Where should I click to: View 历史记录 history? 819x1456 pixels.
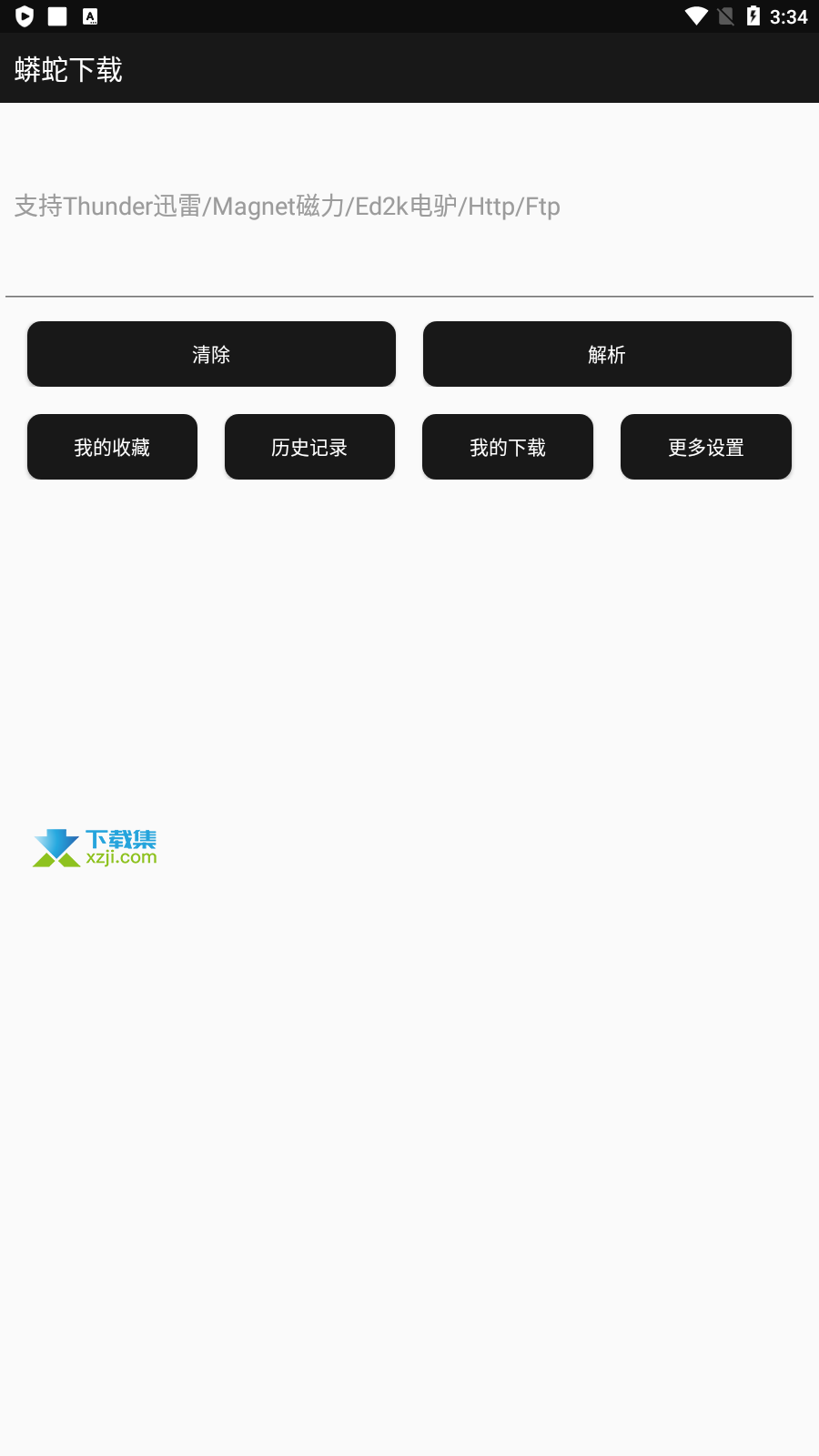coord(309,447)
